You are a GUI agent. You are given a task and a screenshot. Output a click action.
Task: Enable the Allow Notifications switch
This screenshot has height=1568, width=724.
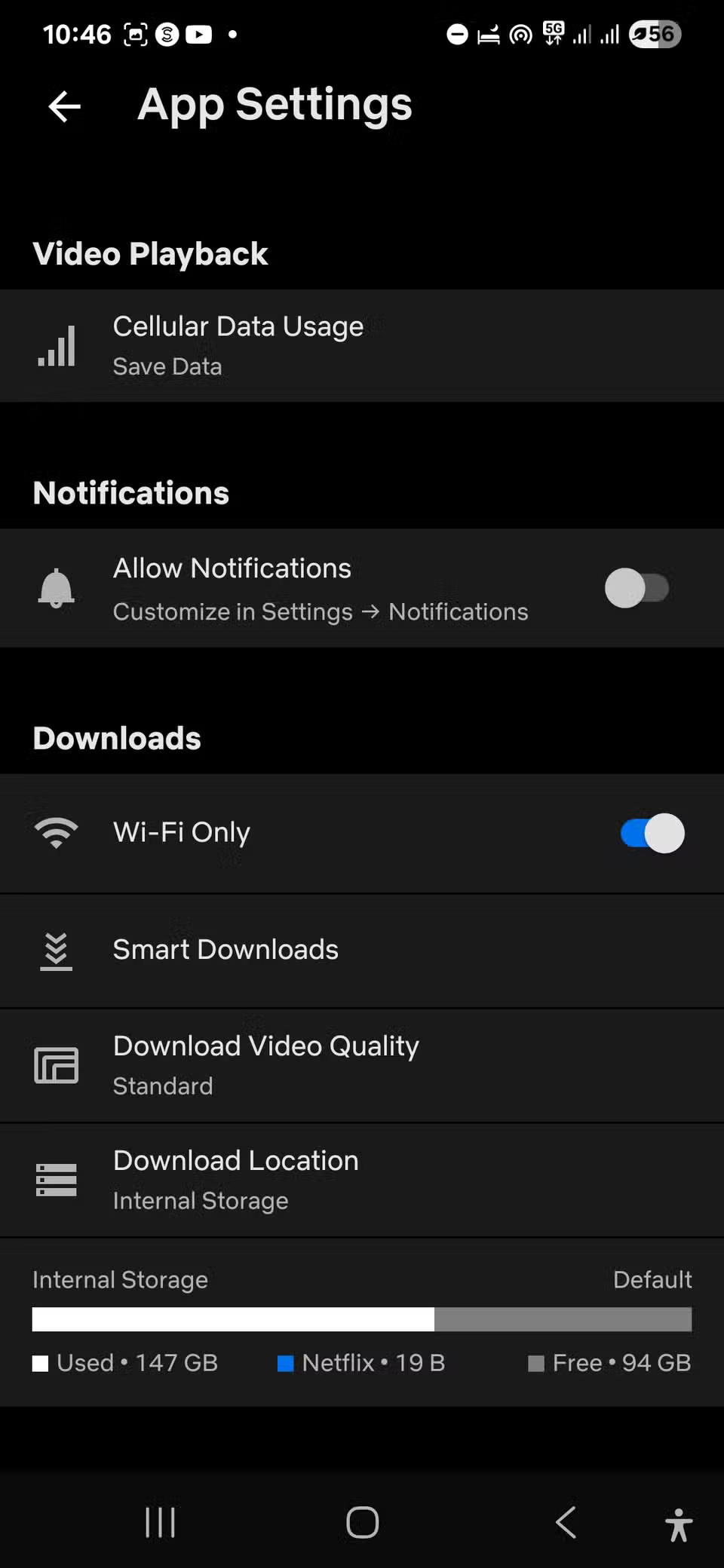(637, 589)
